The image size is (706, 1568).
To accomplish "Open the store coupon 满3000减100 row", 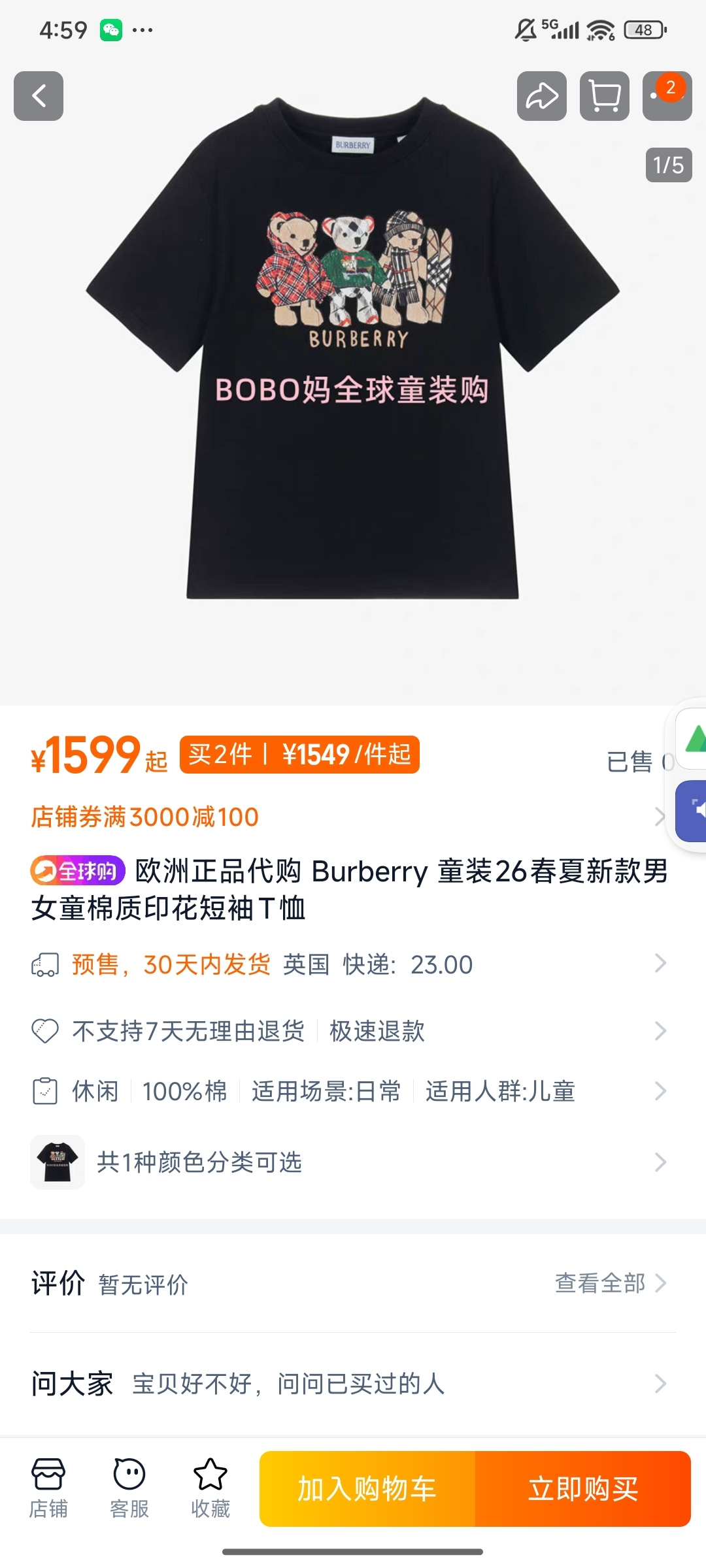I will [x=346, y=817].
